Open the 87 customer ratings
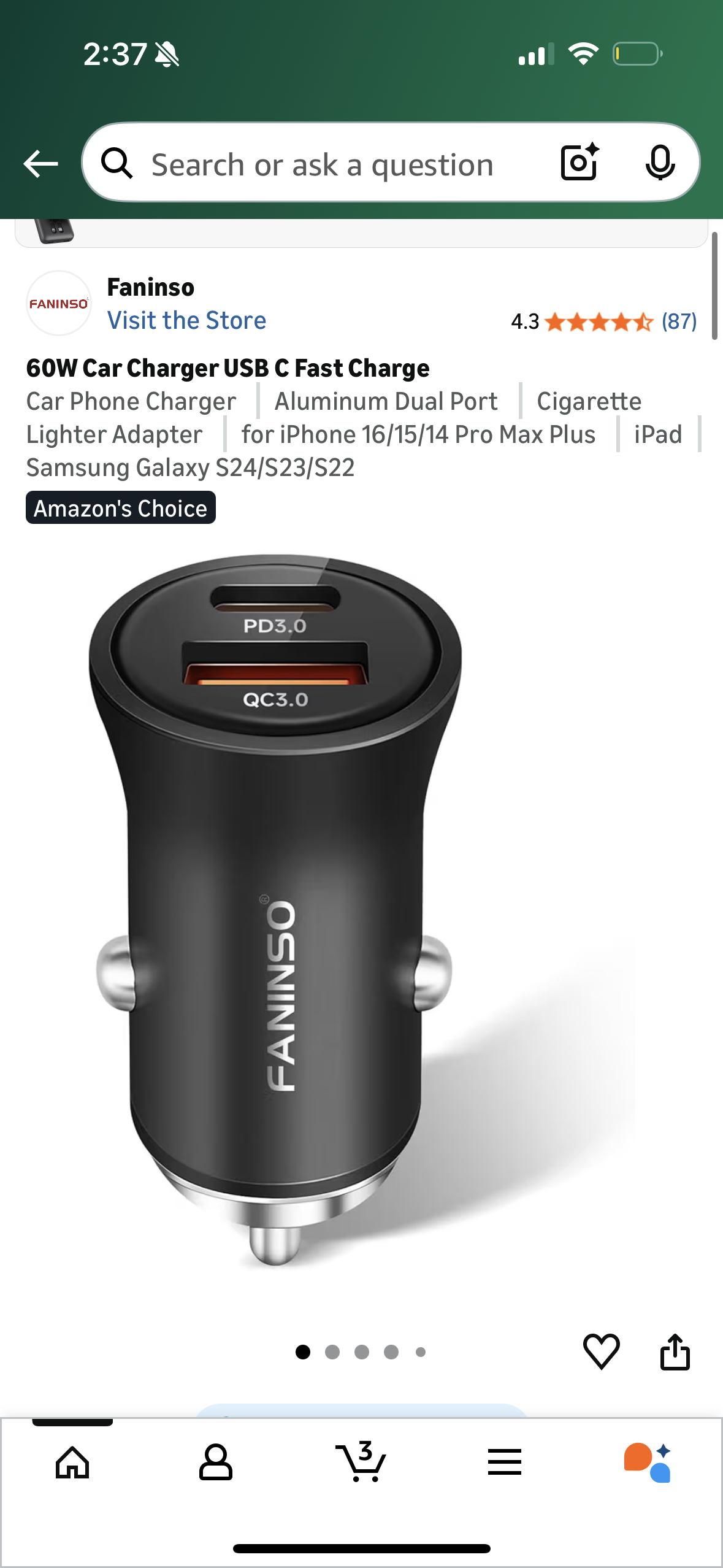723x1568 pixels. [679, 321]
